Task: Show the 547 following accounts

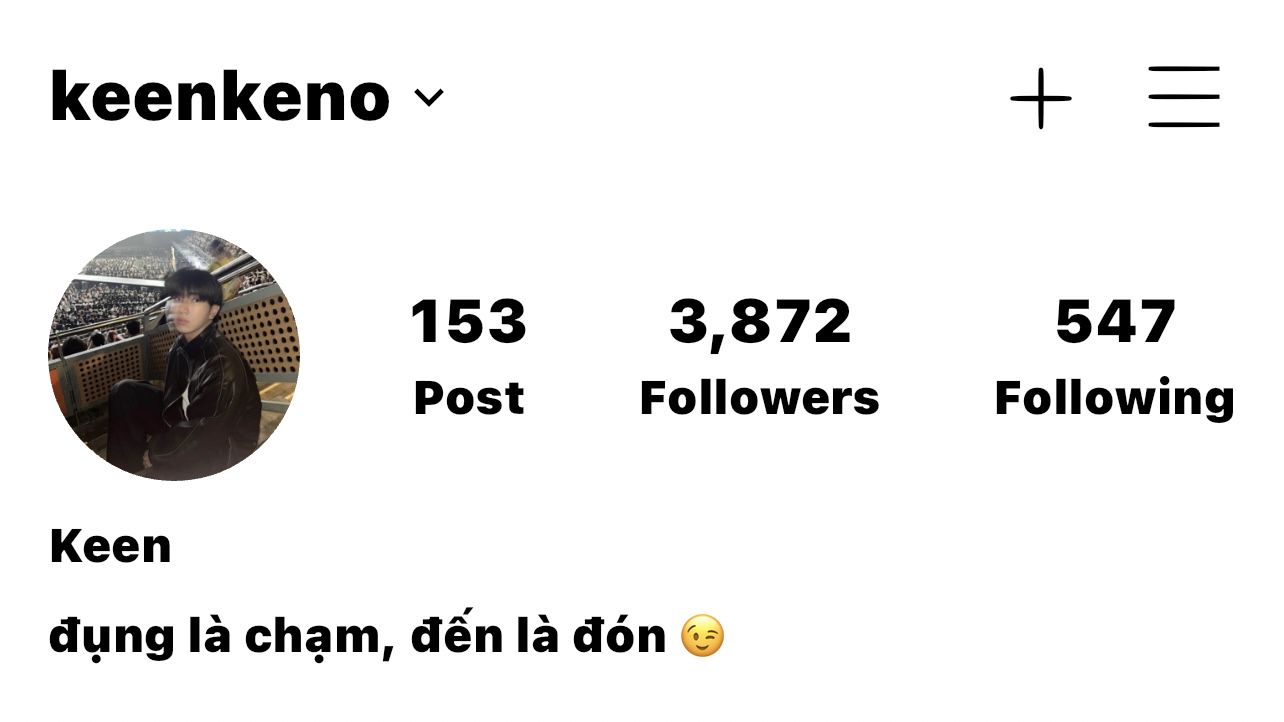Action: (x=1115, y=357)
